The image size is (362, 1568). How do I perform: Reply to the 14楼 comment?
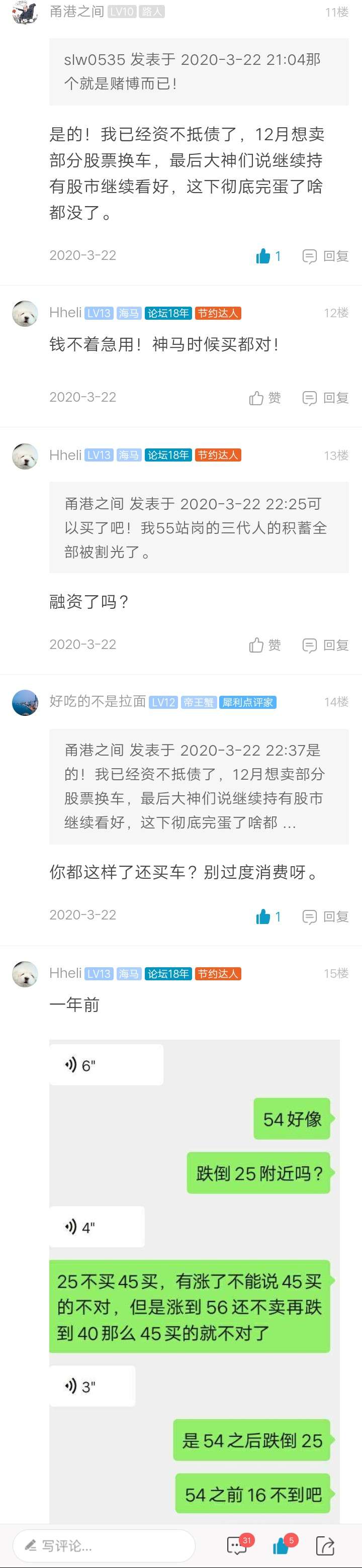pos(325,916)
